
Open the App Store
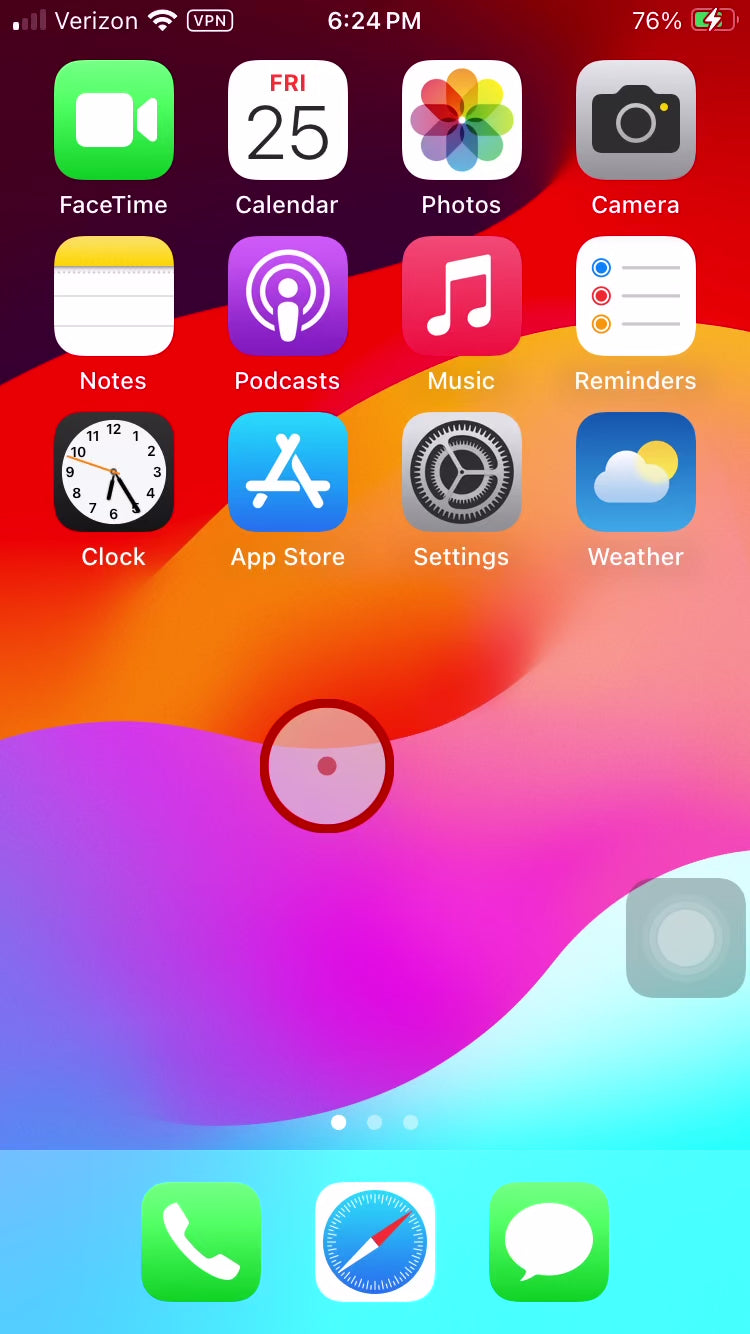[x=288, y=473]
